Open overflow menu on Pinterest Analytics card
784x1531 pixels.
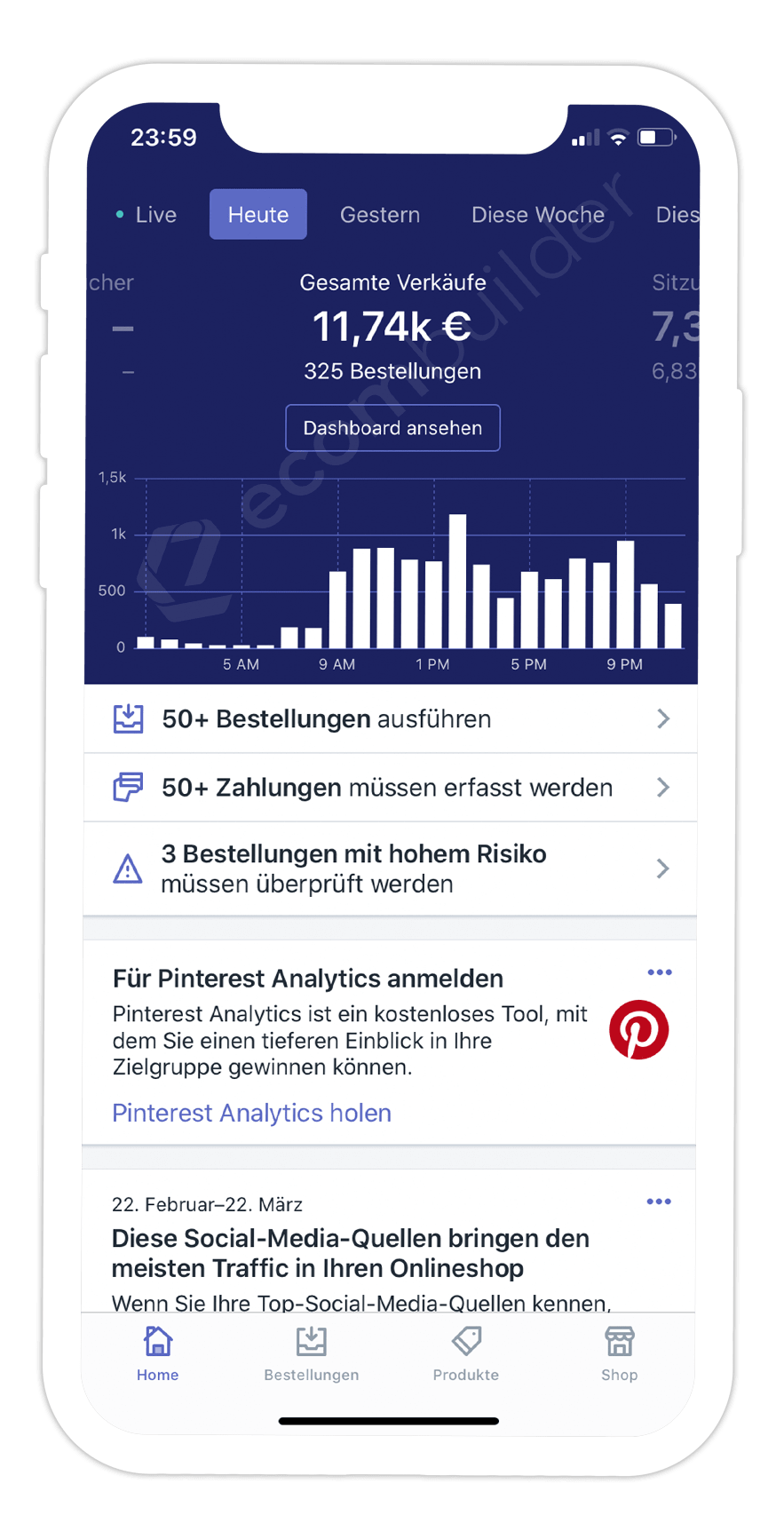click(660, 972)
